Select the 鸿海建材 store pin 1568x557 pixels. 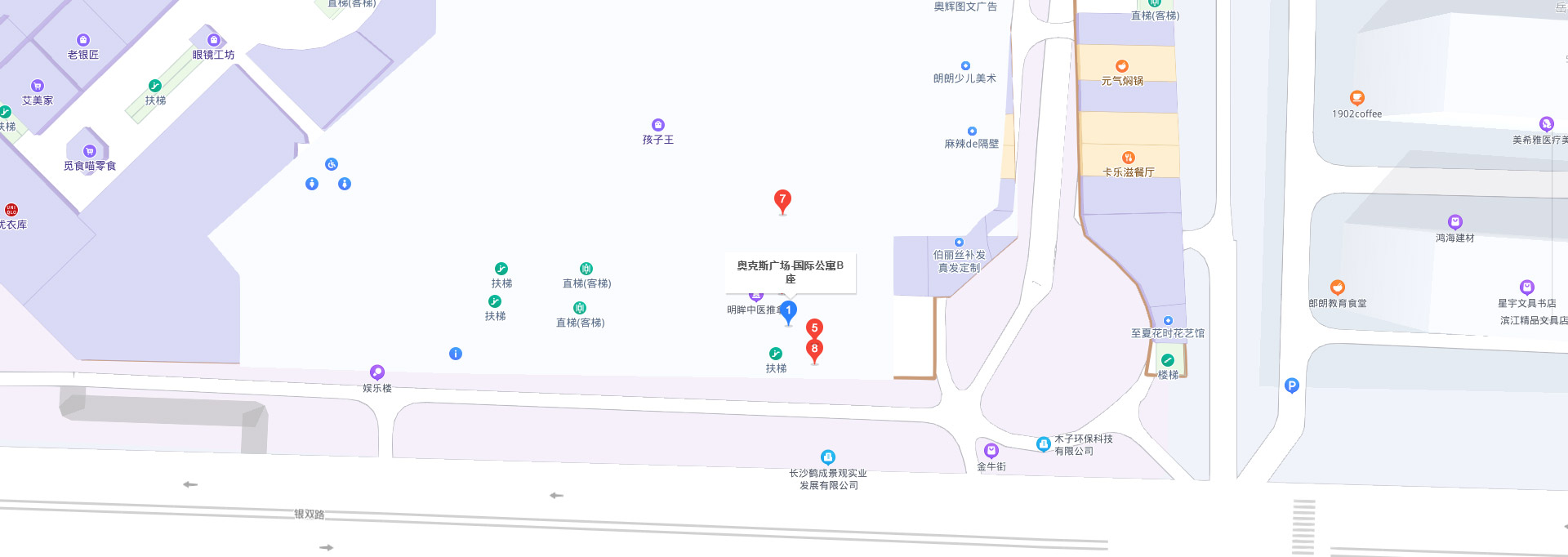[x=1455, y=222]
